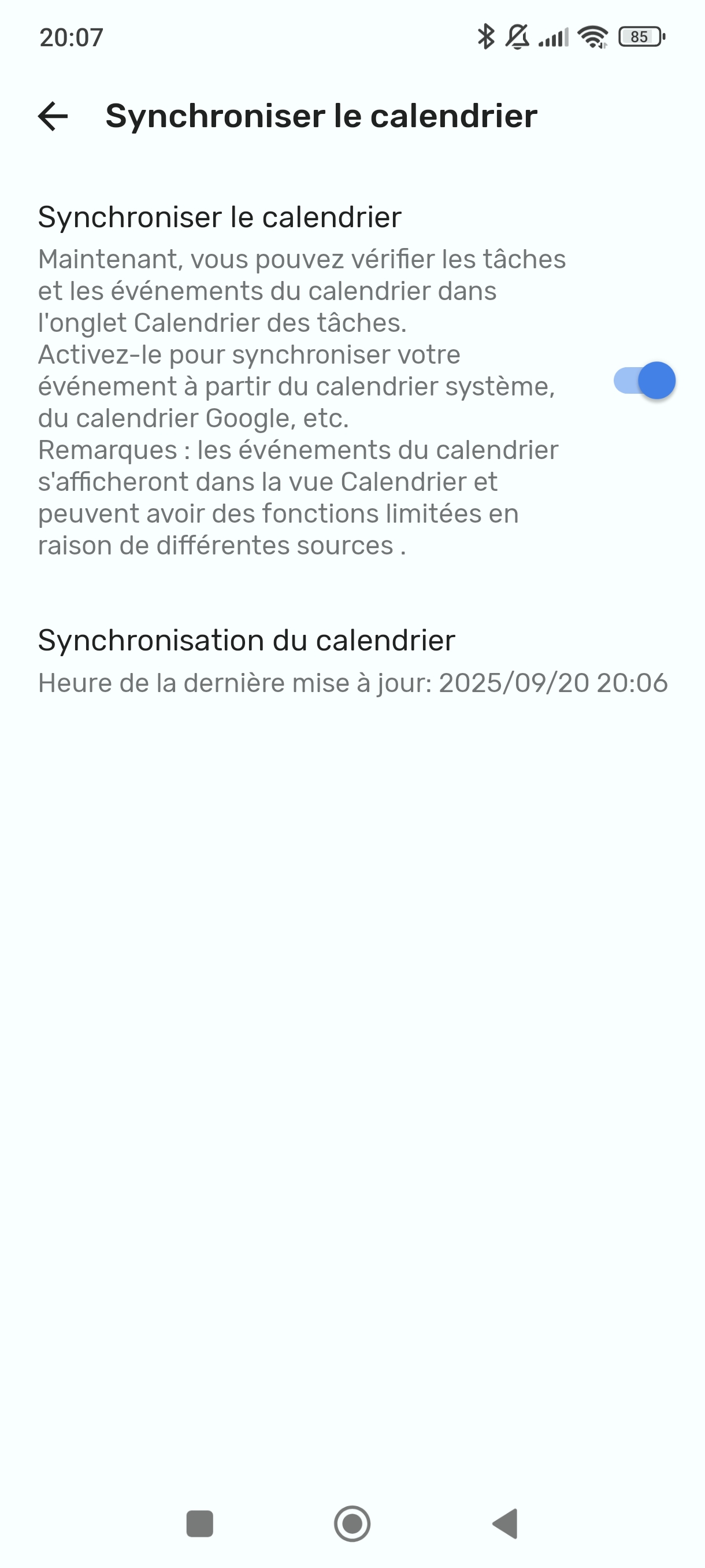Return to previous screen via the title bar
Image resolution: width=705 pixels, height=1568 pixels.
pos(54,117)
